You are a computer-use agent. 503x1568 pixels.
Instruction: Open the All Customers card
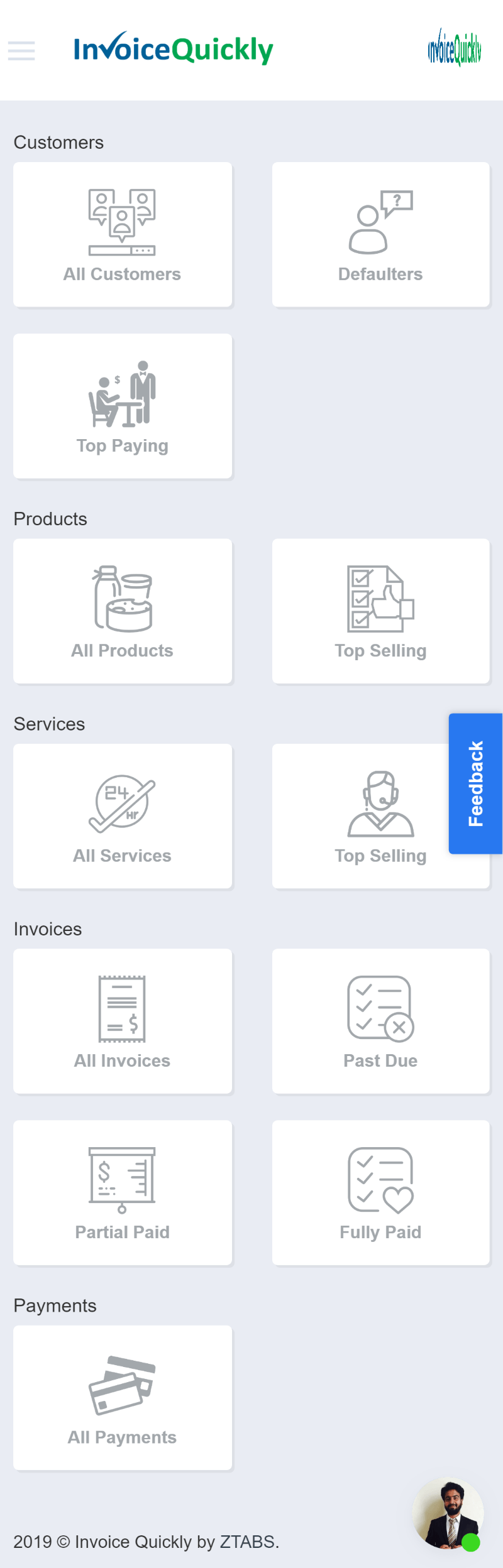(123, 234)
